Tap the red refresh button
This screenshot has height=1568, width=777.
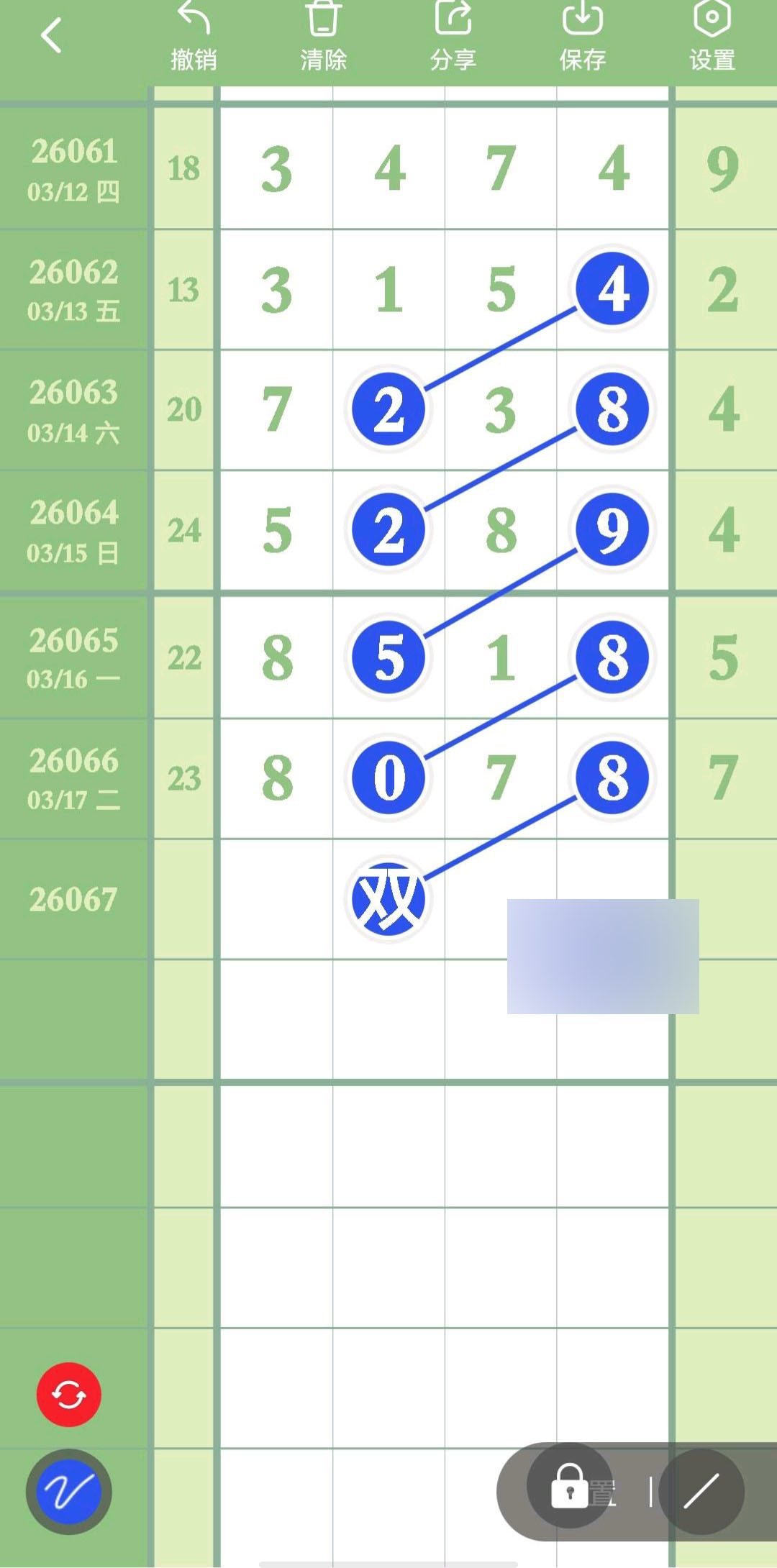point(69,1394)
